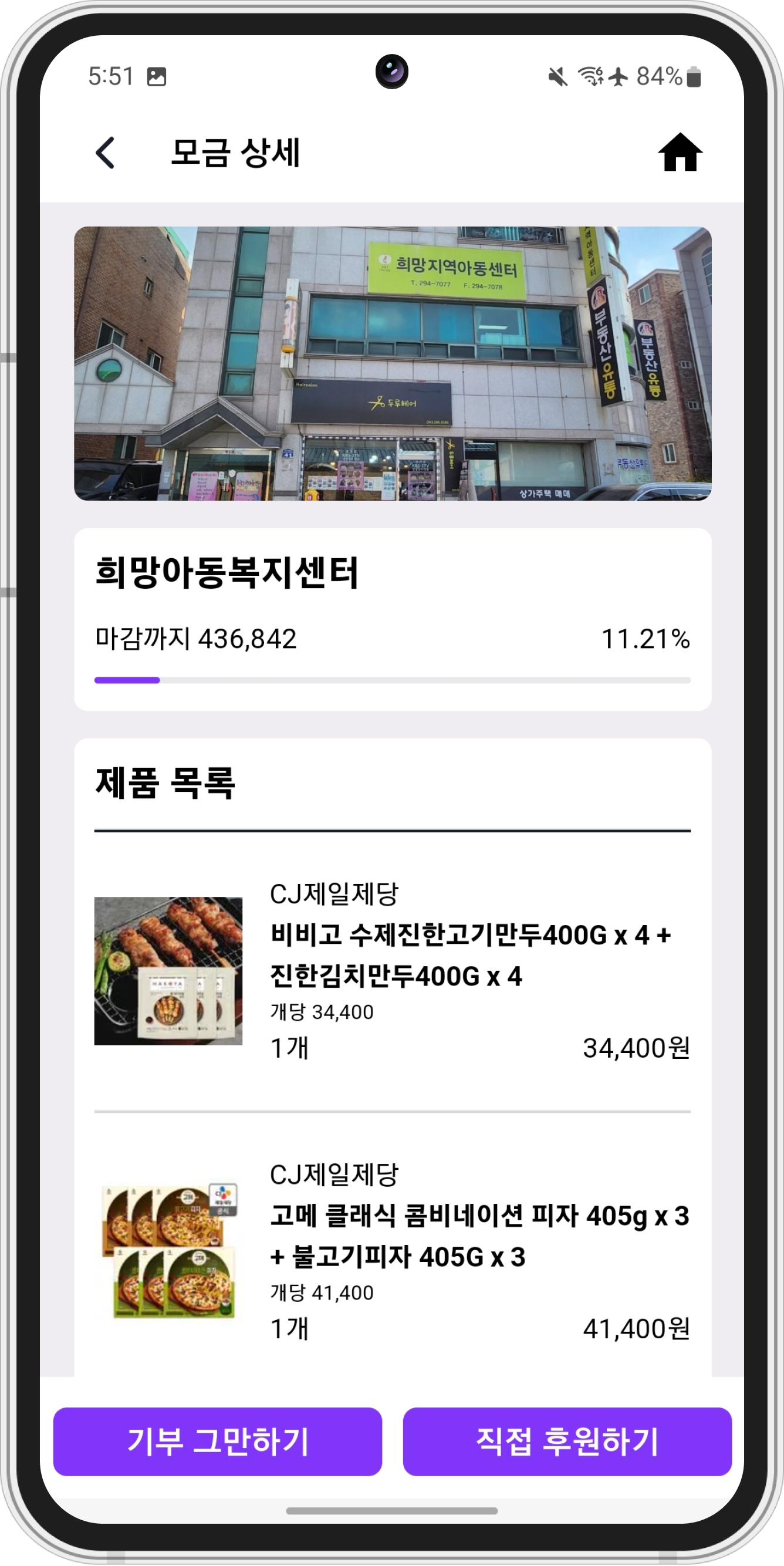Viewport: 784px width, 1566px height.
Task: Tap the 기부 그만하기 button
Action: (218, 1442)
